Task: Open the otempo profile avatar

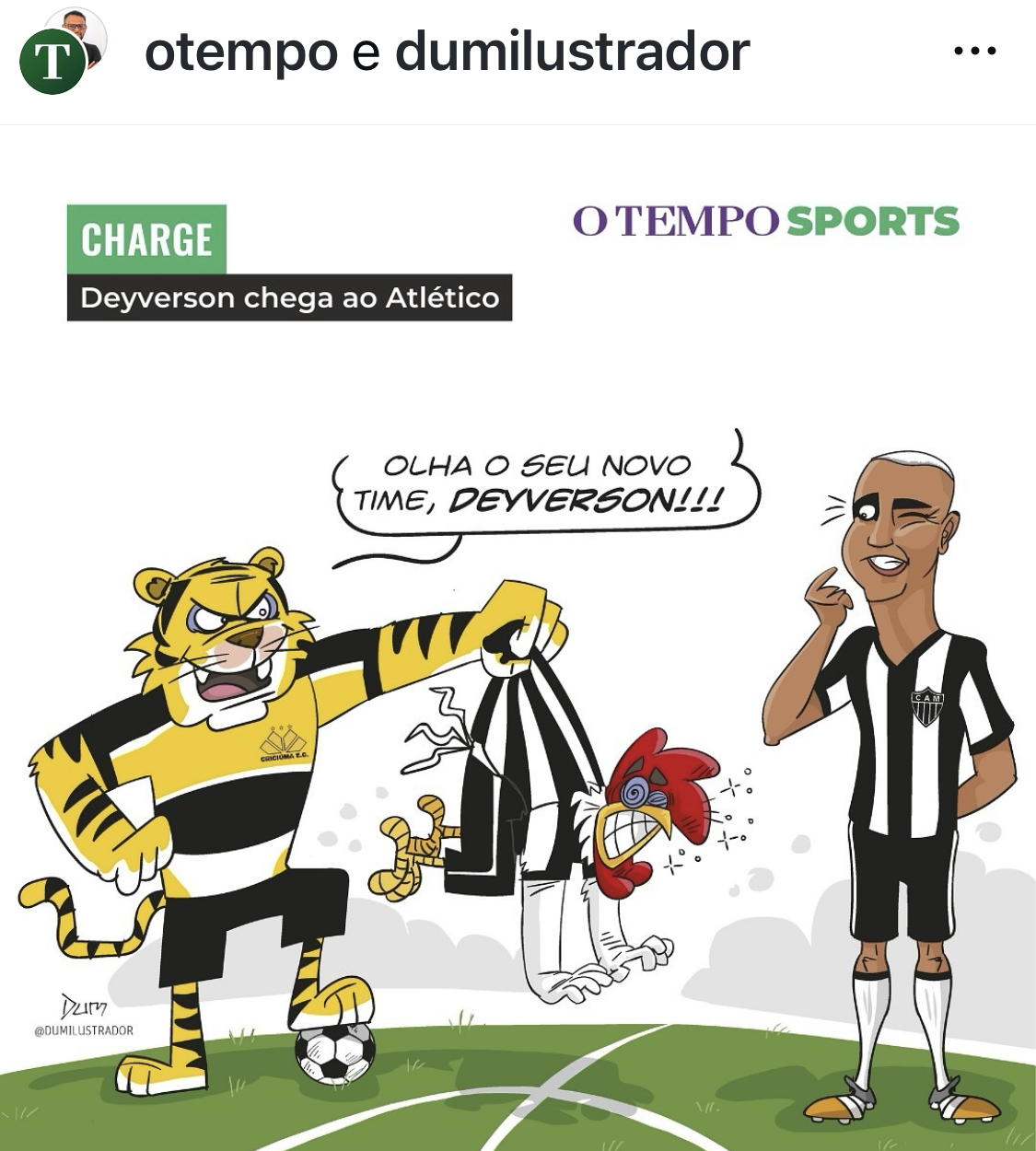Action: [x=53, y=61]
